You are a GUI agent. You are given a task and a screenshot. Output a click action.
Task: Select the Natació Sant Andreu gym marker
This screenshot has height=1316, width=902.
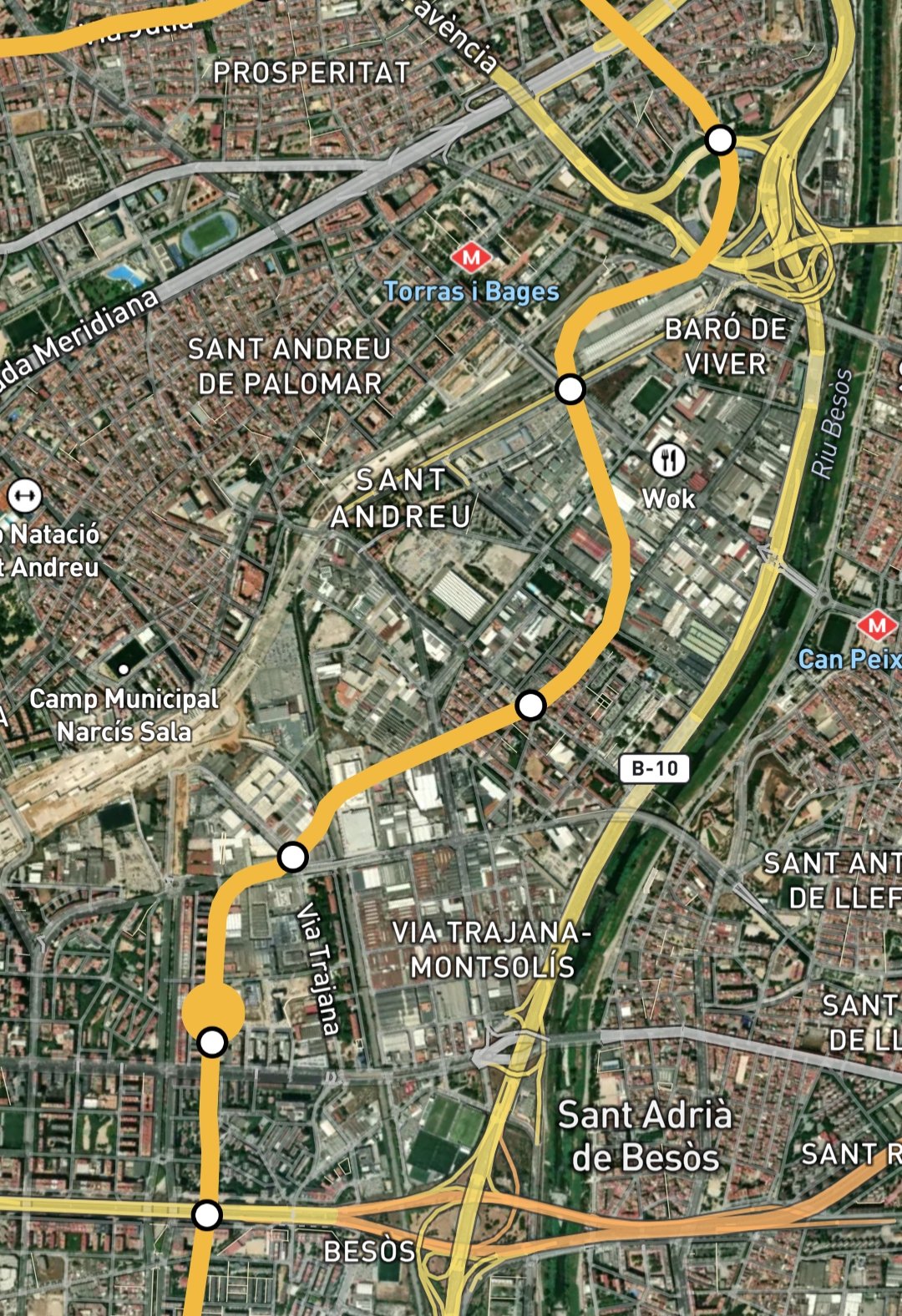[24, 497]
